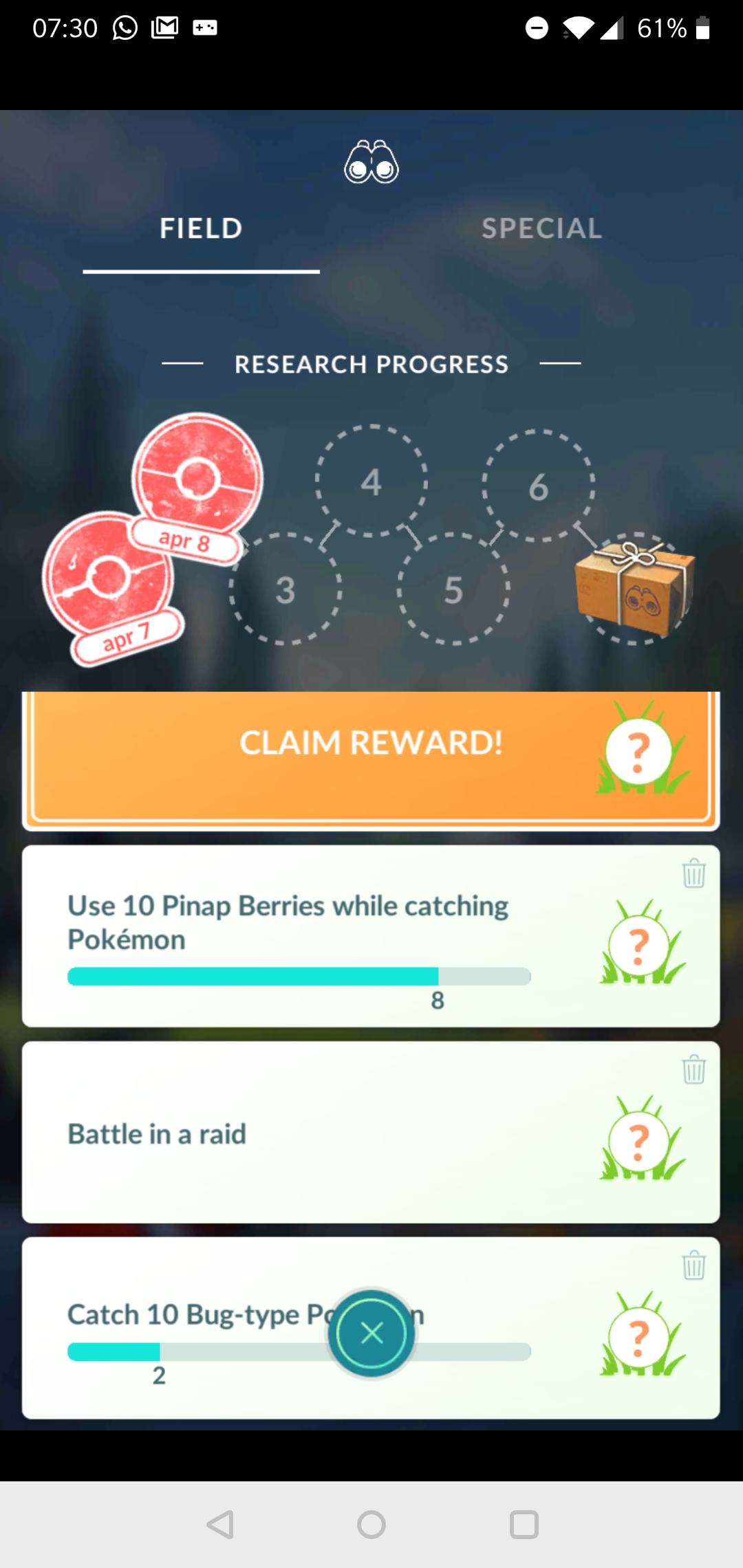View the Use 10 Pinap Berries task
The image size is (743, 1568).
[x=371, y=936]
